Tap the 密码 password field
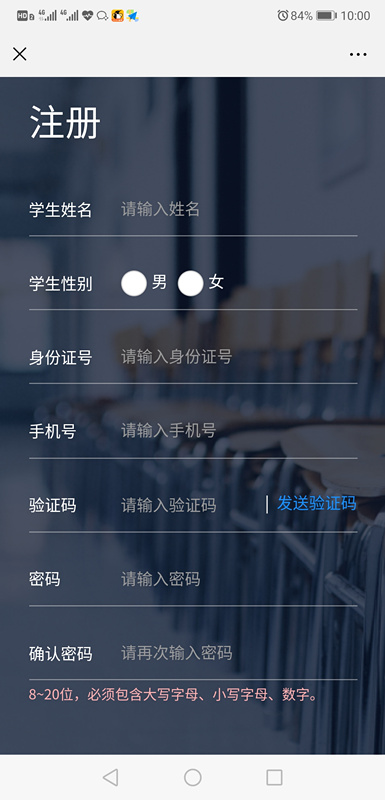Image resolution: width=385 pixels, height=800 pixels. [x=239, y=579]
